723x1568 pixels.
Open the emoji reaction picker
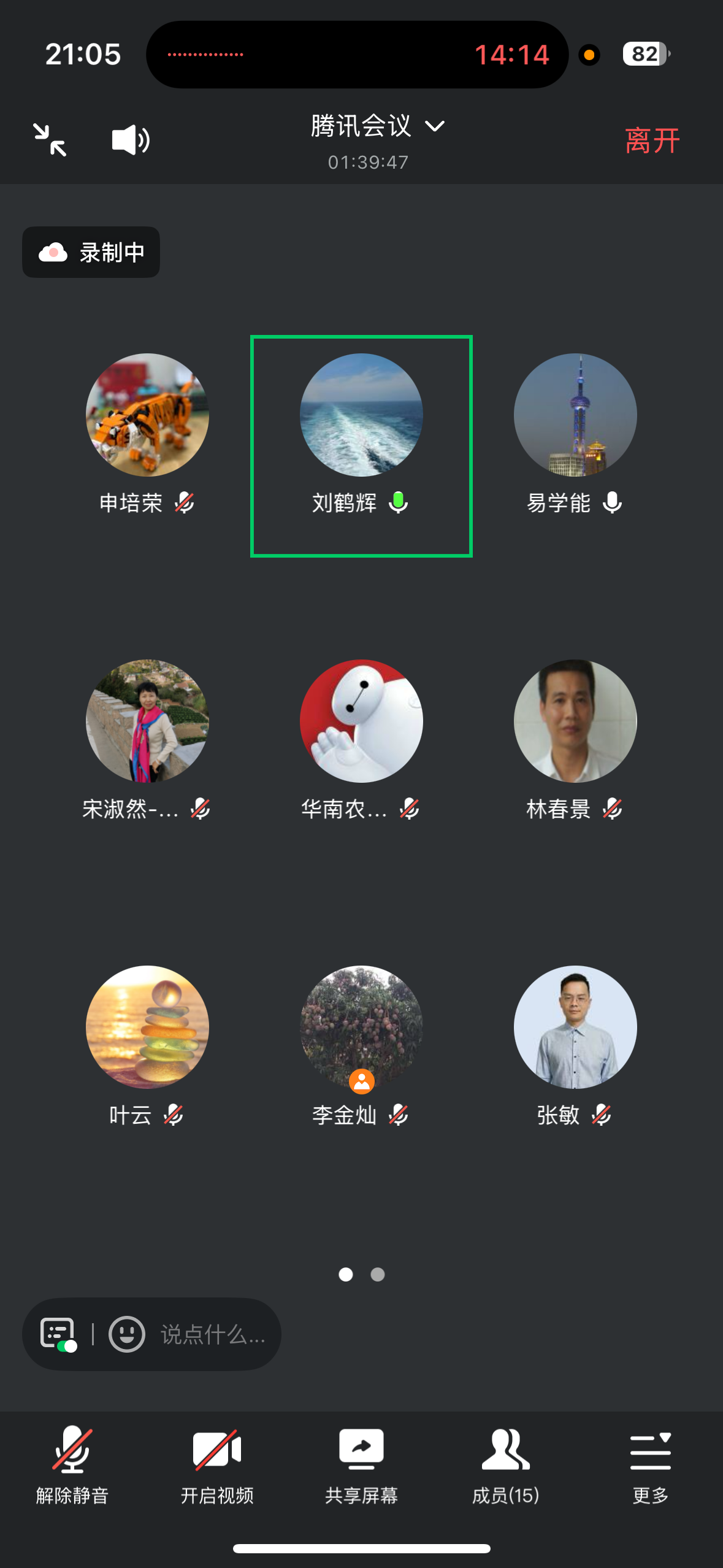coord(127,1334)
